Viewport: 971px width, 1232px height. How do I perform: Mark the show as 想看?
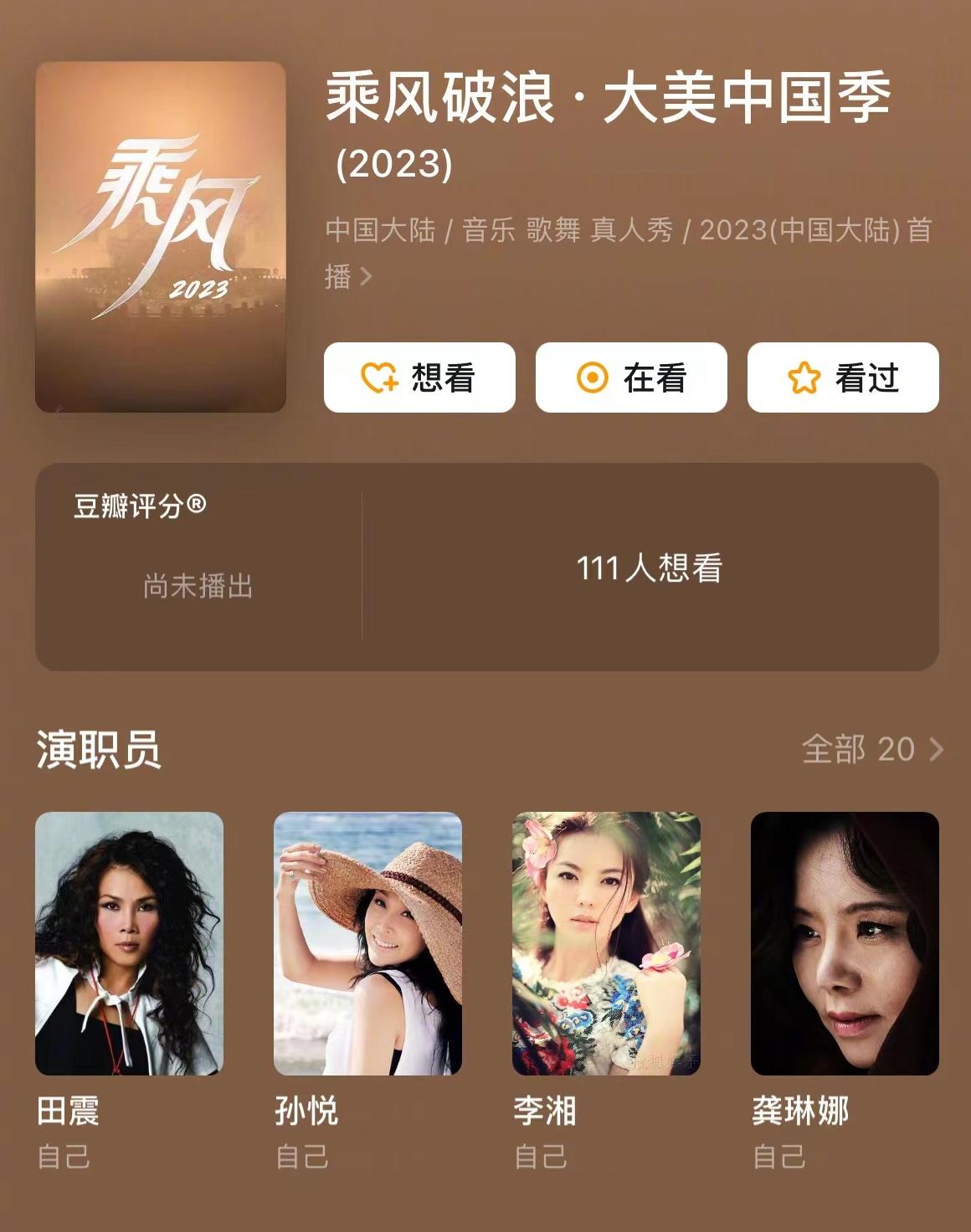[419, 377]
